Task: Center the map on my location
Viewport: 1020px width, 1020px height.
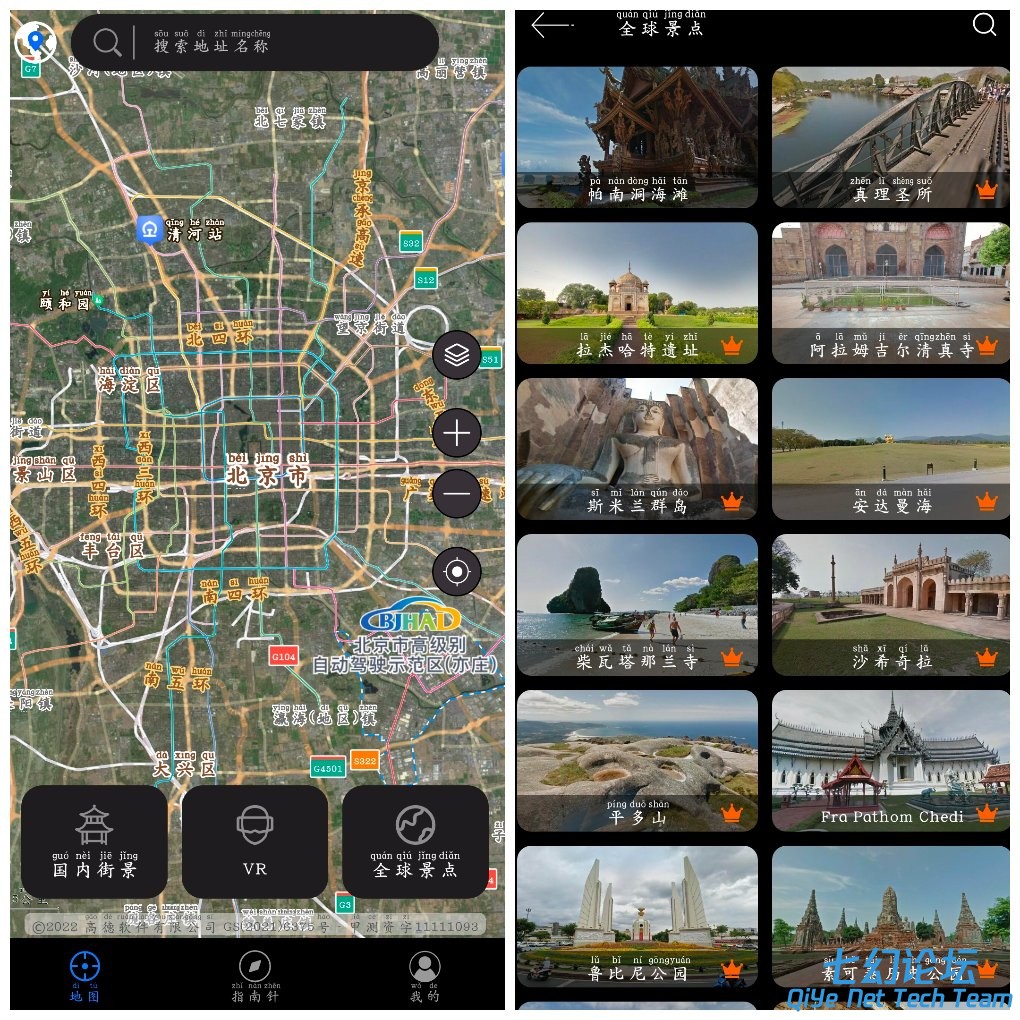Action: pos(457,572)
